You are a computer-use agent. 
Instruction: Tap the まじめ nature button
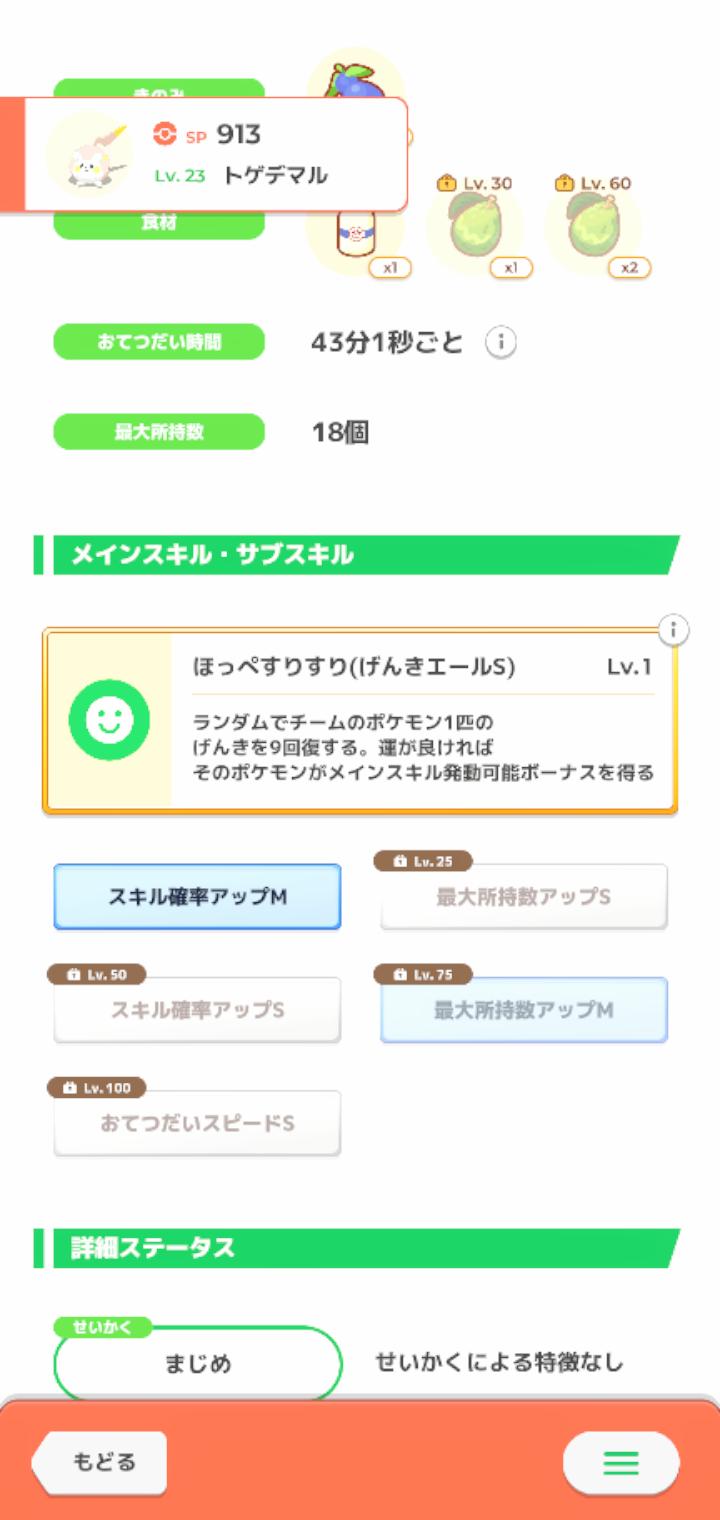pyautogui.click(x=197, y=1363)
